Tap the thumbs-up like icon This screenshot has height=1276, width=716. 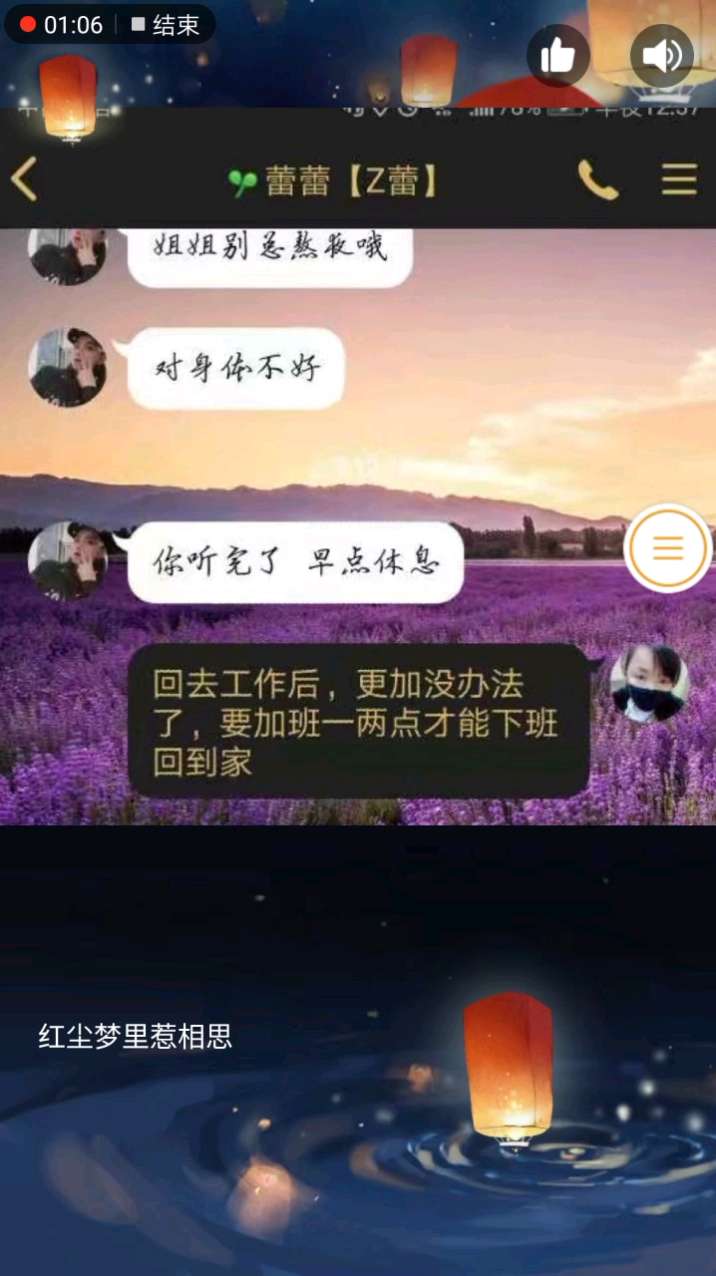tap(557, 56)
